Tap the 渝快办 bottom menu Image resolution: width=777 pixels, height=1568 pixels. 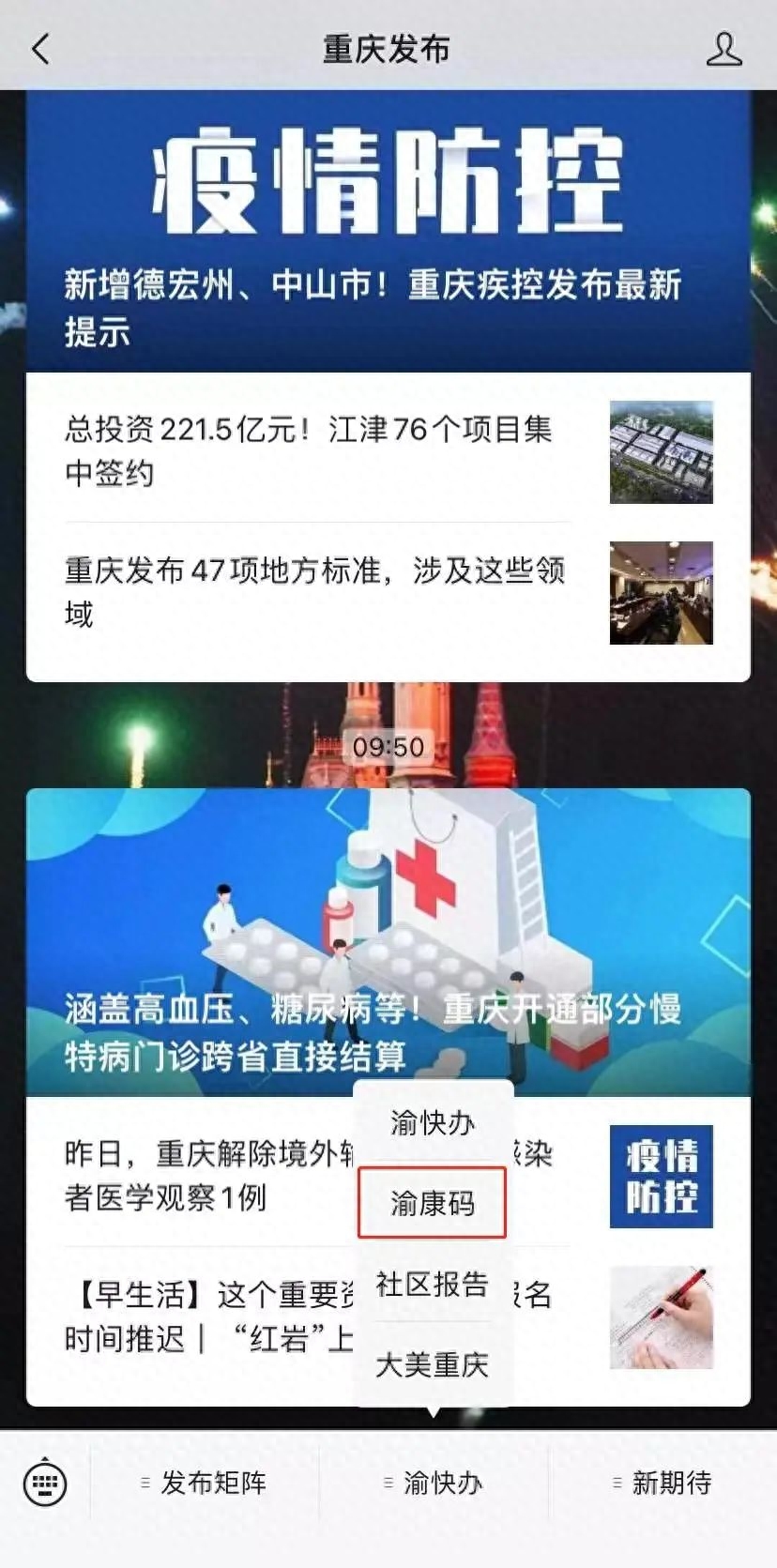tap(434, 1484)
